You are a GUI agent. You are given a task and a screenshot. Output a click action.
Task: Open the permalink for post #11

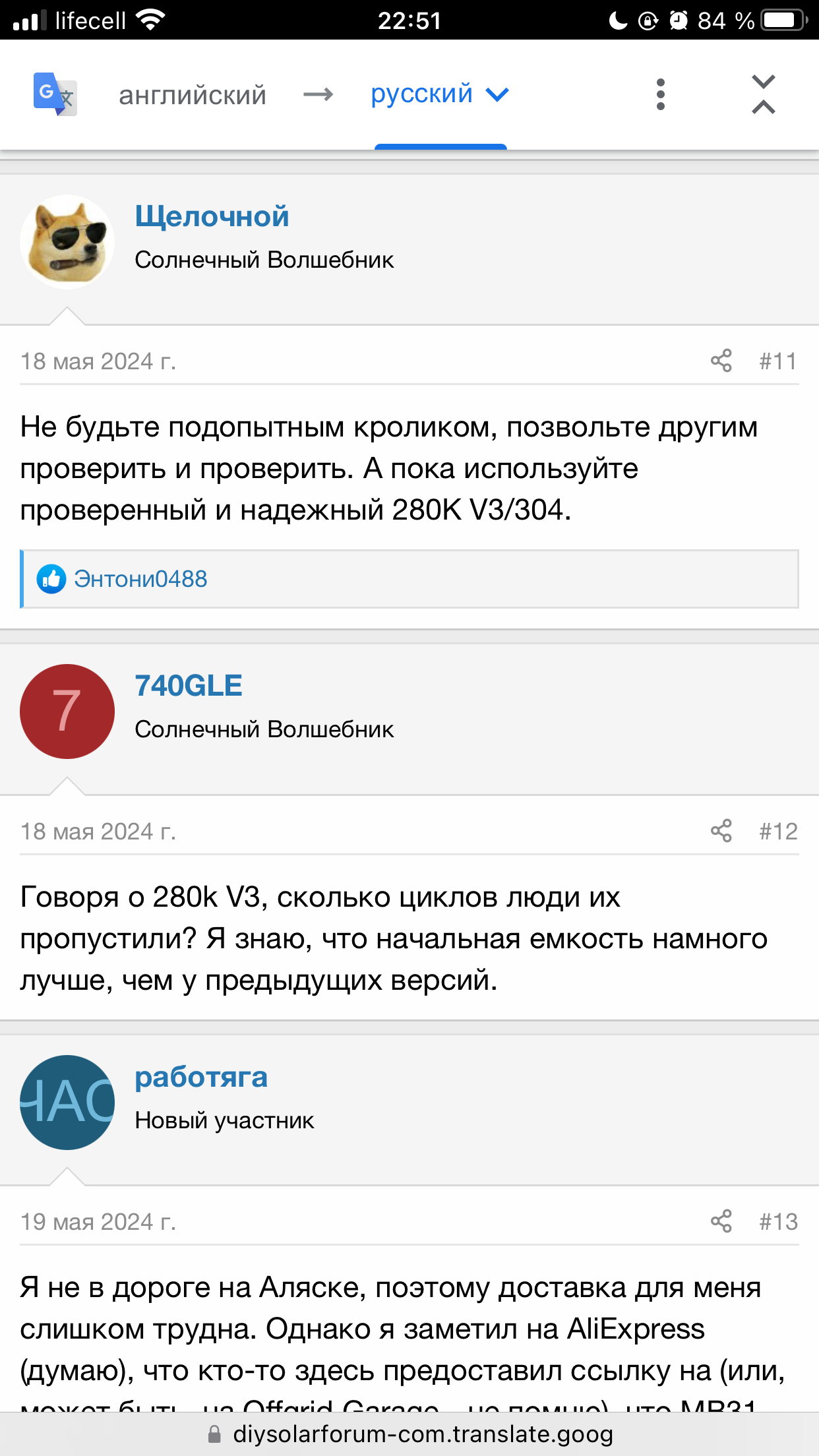(778, 361)
